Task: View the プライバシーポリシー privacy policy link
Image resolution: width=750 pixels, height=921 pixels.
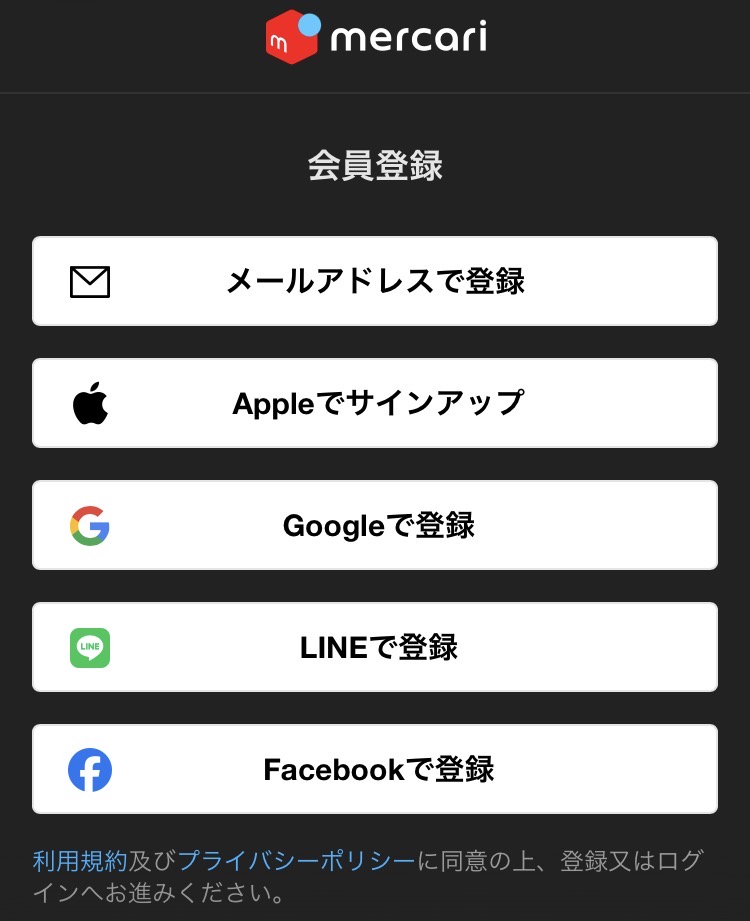Action: click(x=296, y=860)
